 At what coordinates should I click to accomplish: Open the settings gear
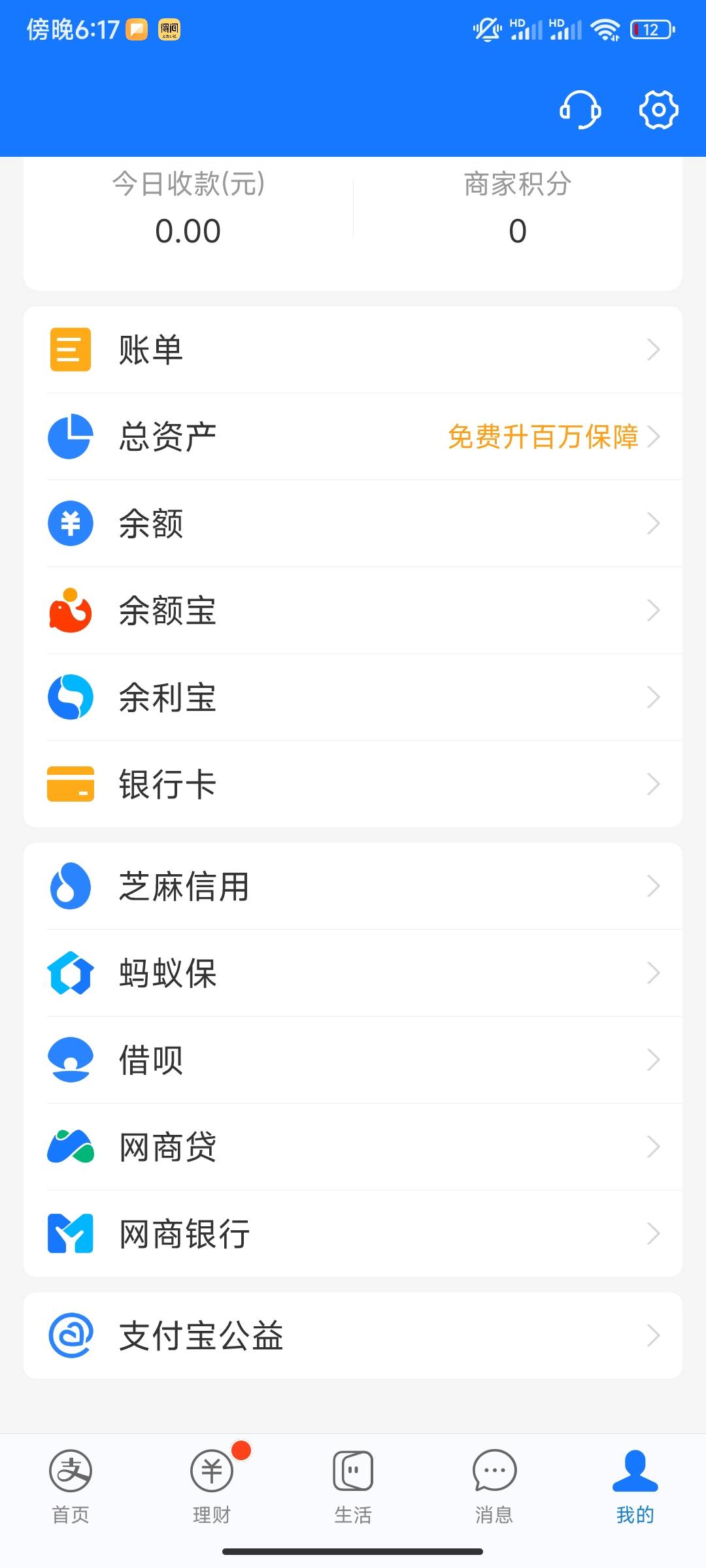(x=658, y=109)
